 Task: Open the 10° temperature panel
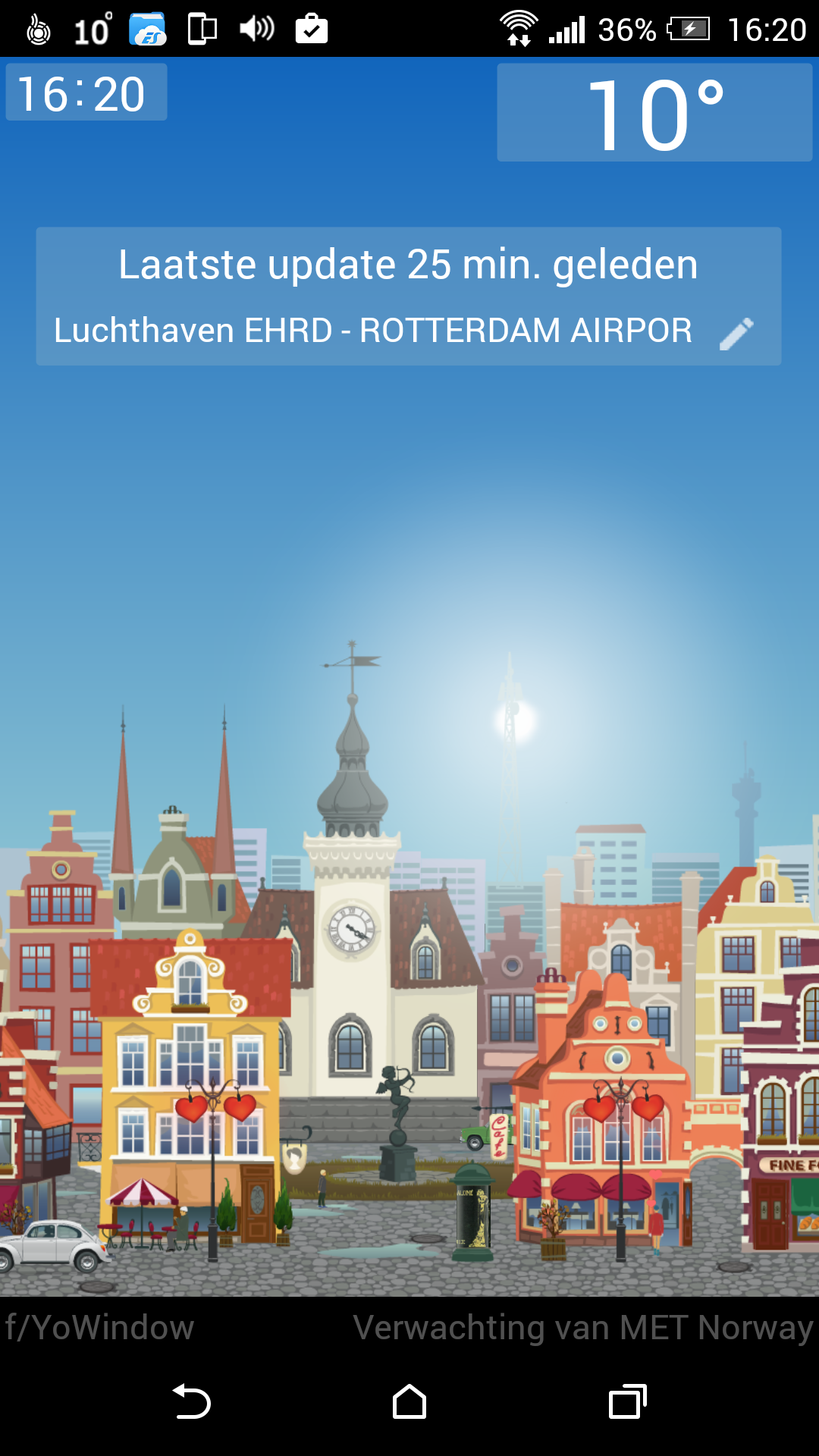click(x=654, y=112)
